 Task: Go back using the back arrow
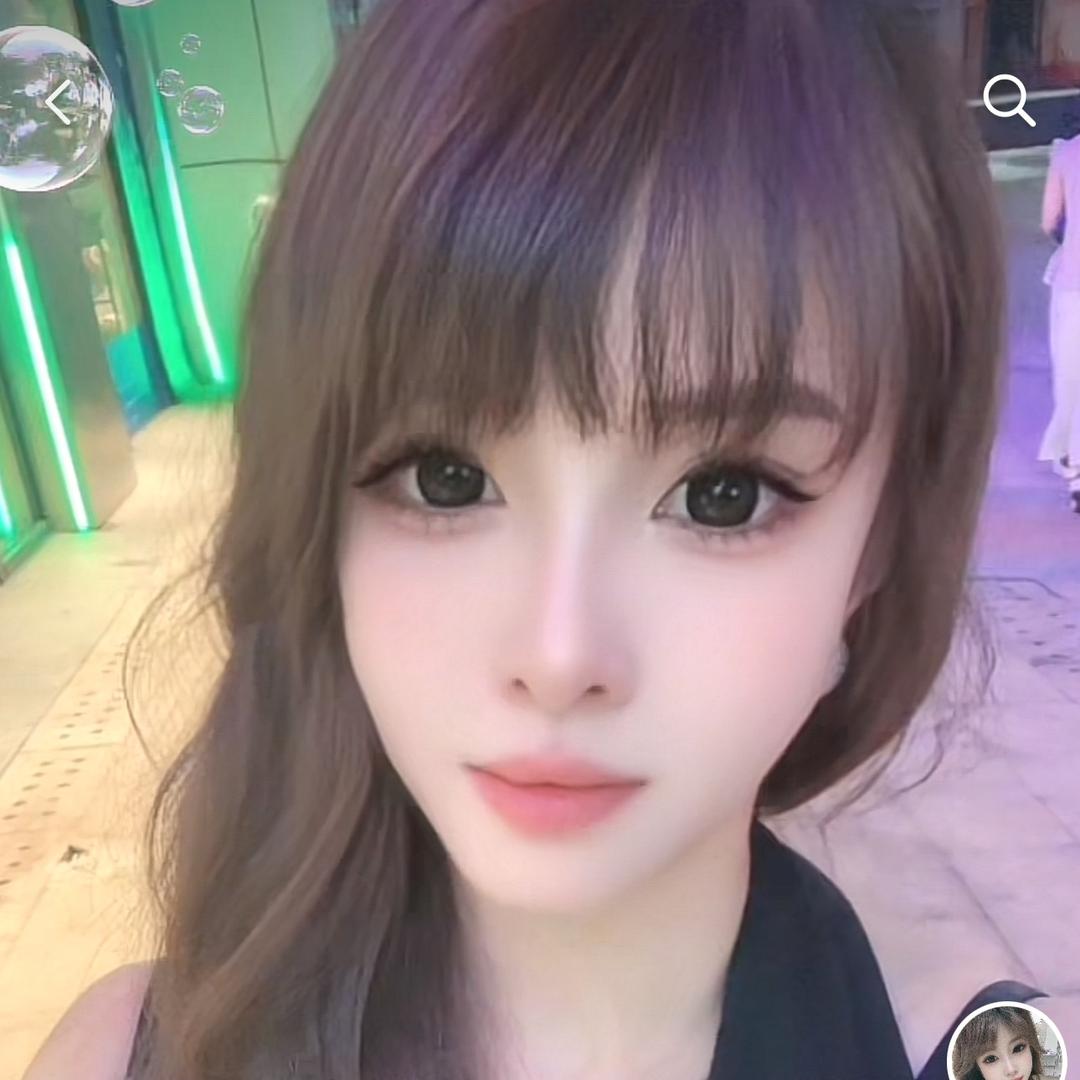click(x=59, y=102)
